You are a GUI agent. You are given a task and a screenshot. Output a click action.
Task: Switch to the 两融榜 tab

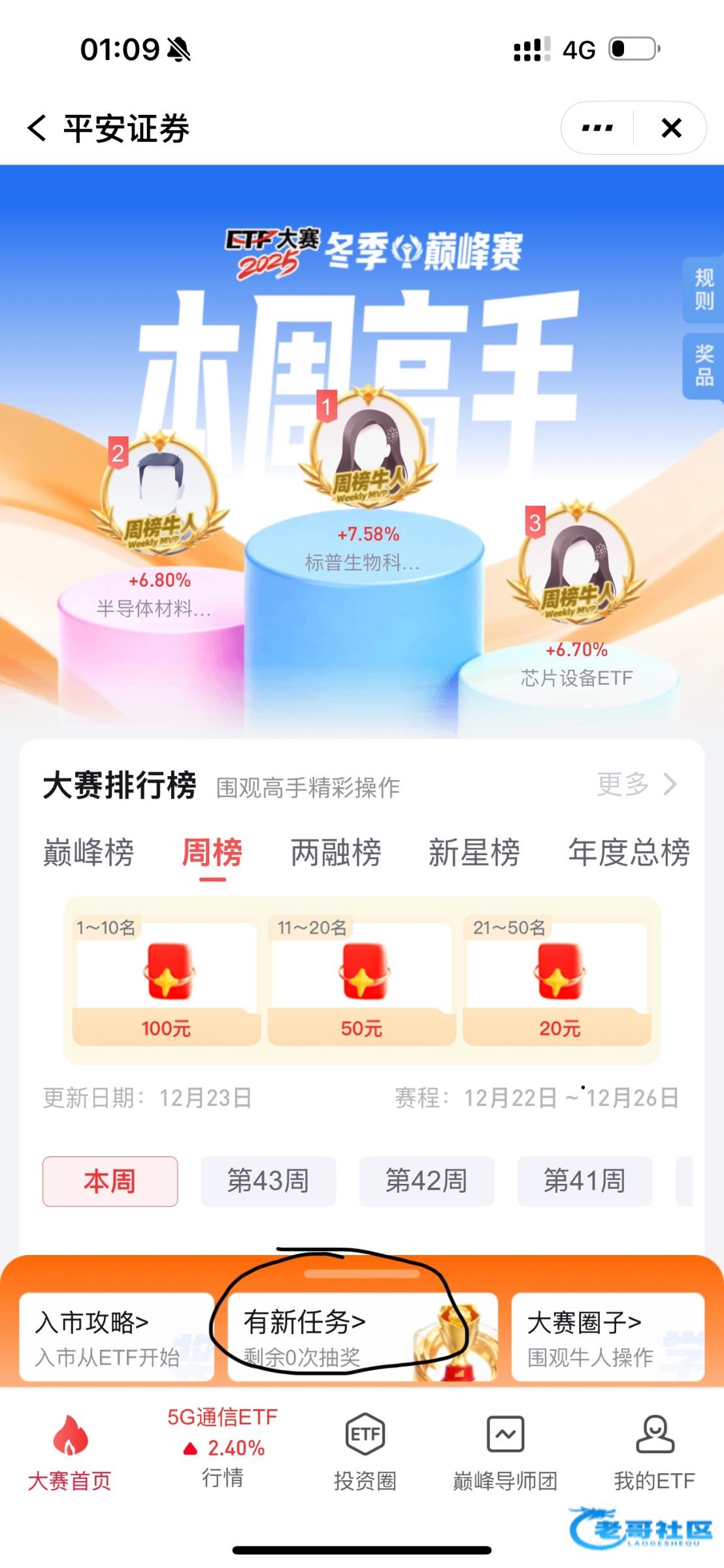pos(336,853)
